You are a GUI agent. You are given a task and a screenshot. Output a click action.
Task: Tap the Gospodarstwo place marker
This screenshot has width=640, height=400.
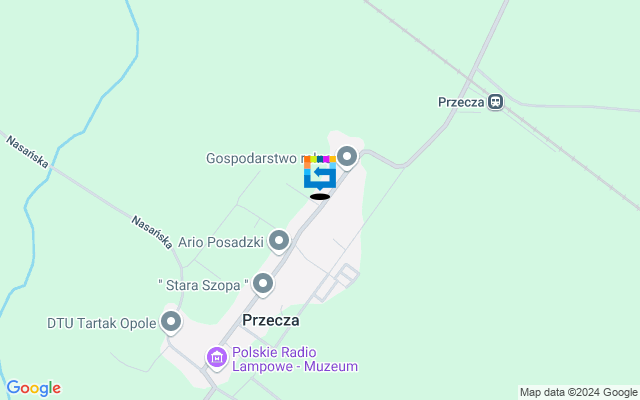coord(347,156)
